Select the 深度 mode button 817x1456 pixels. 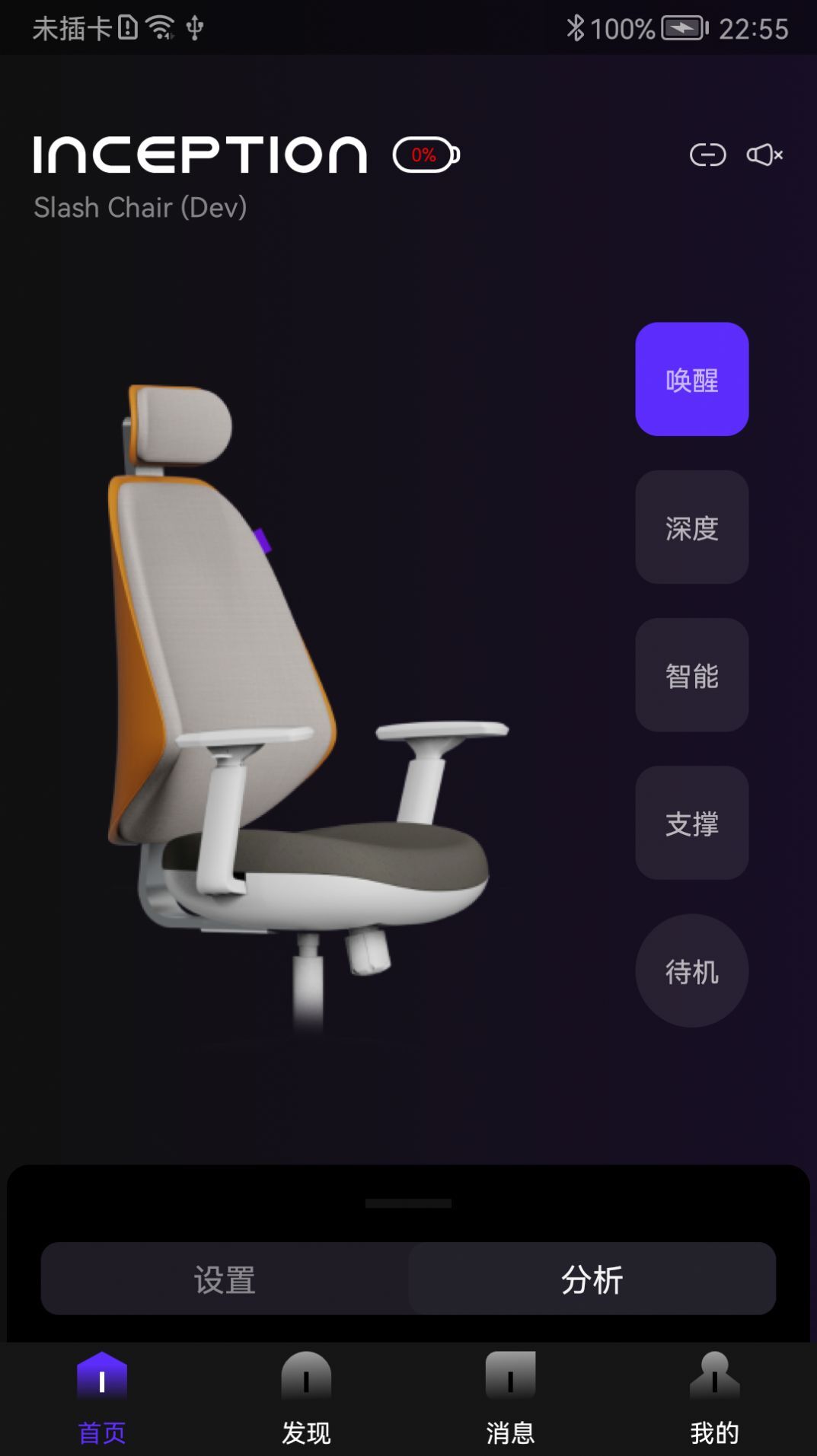click(691, 527)
